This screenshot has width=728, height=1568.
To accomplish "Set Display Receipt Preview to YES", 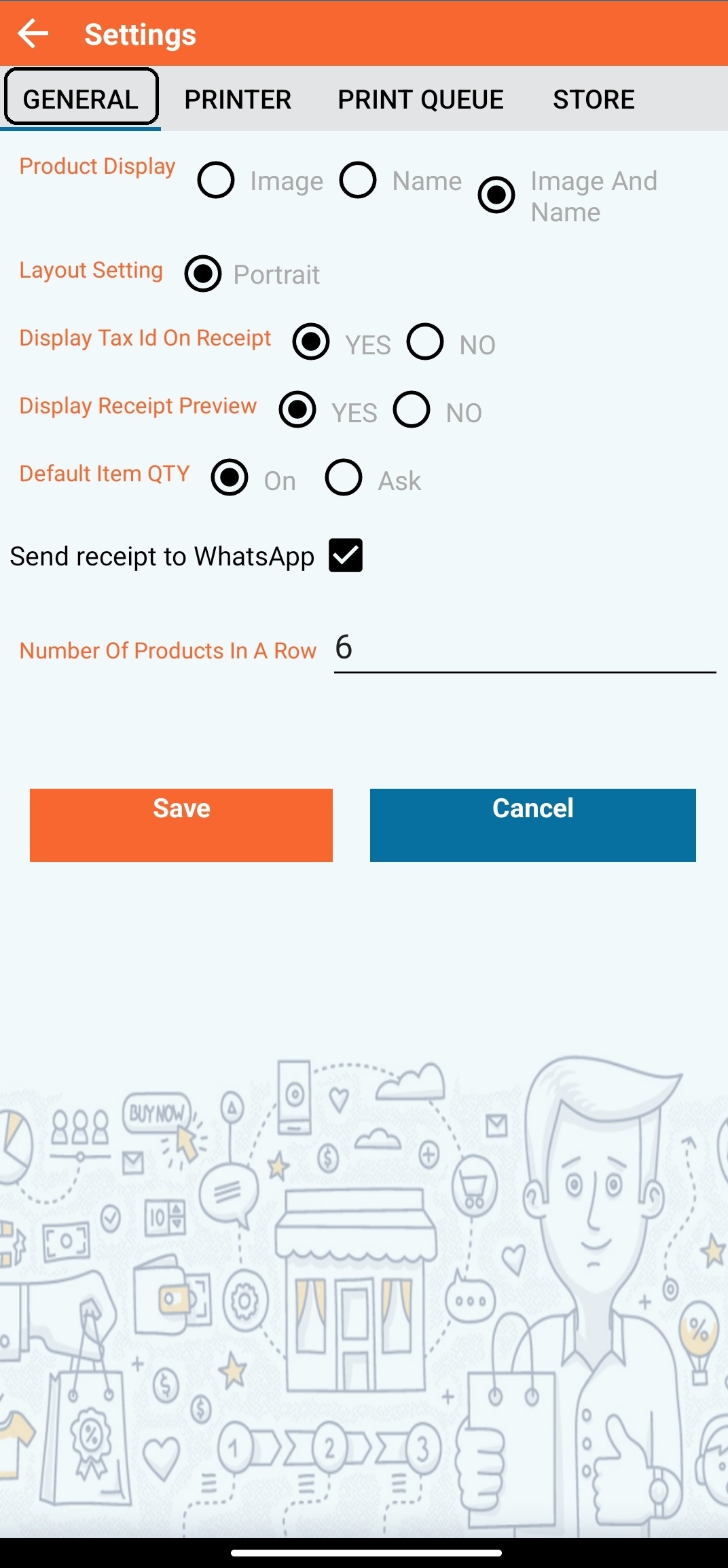I will tap(297, 409).
